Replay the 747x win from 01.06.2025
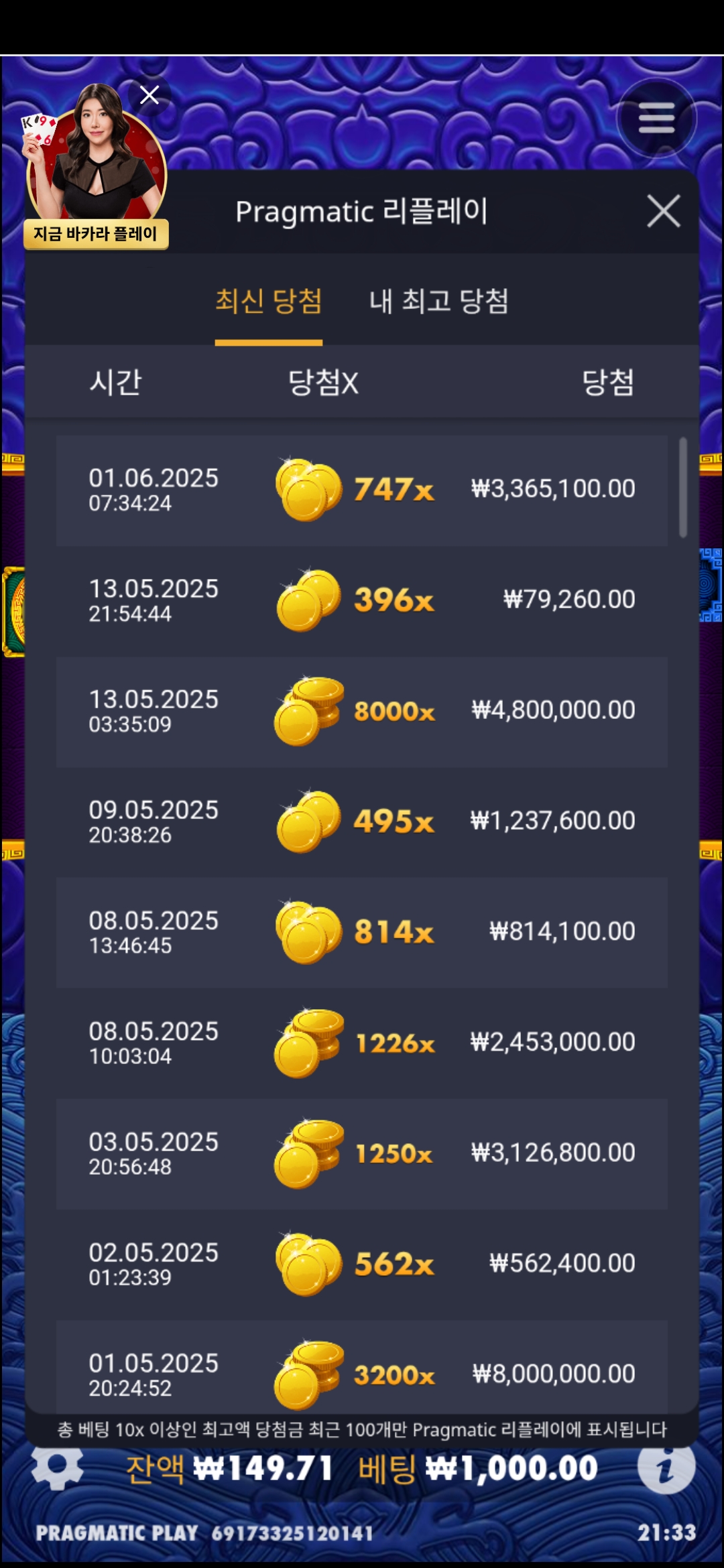 click(361, 490)
